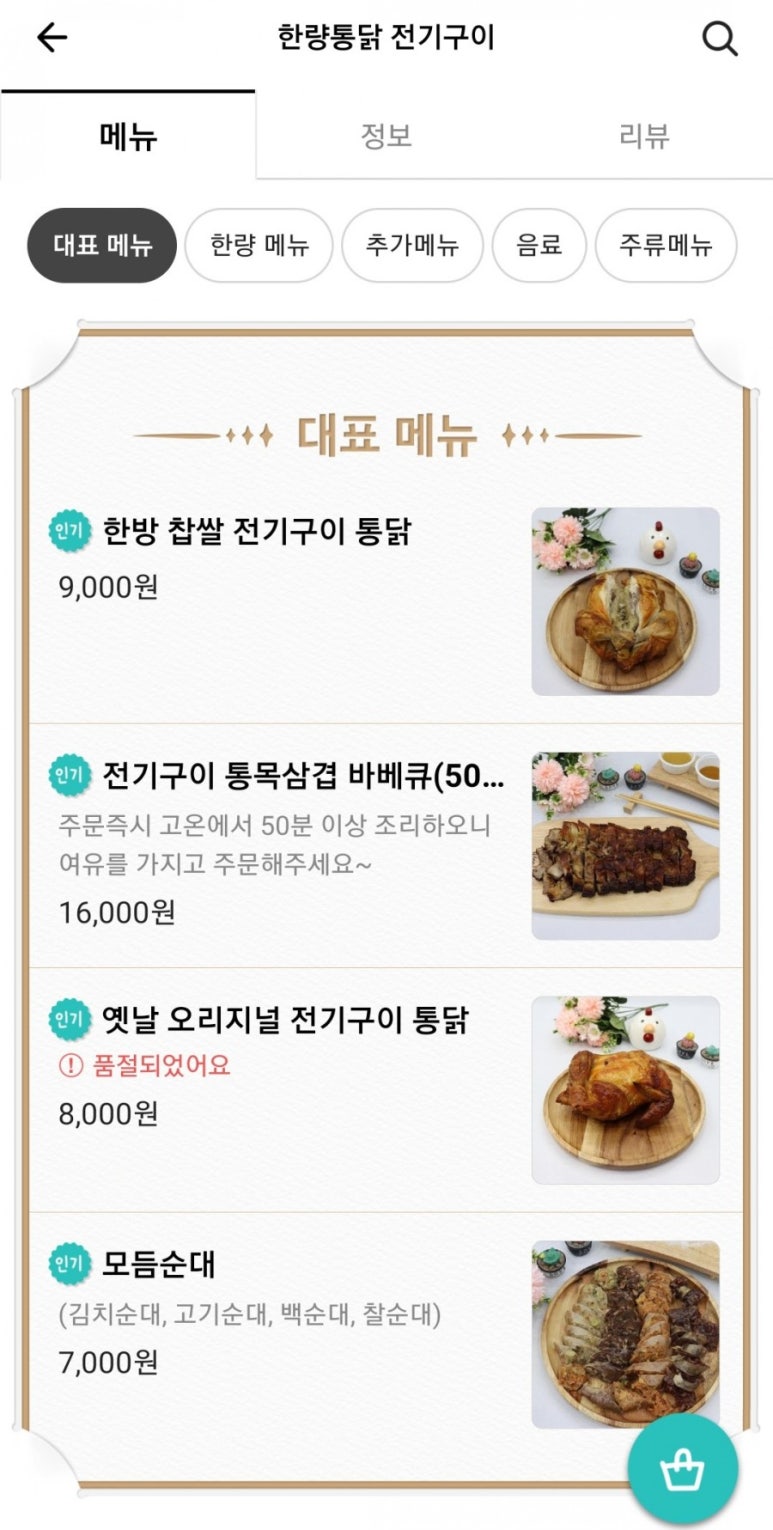Show the 추가메뉴 category
This screenshot has height=1530, width=773.
412,245
